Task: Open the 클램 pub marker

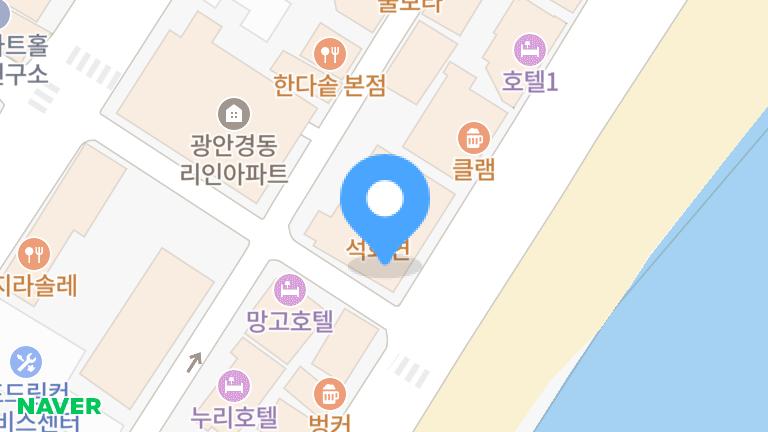Action: [x=472, y=137]
